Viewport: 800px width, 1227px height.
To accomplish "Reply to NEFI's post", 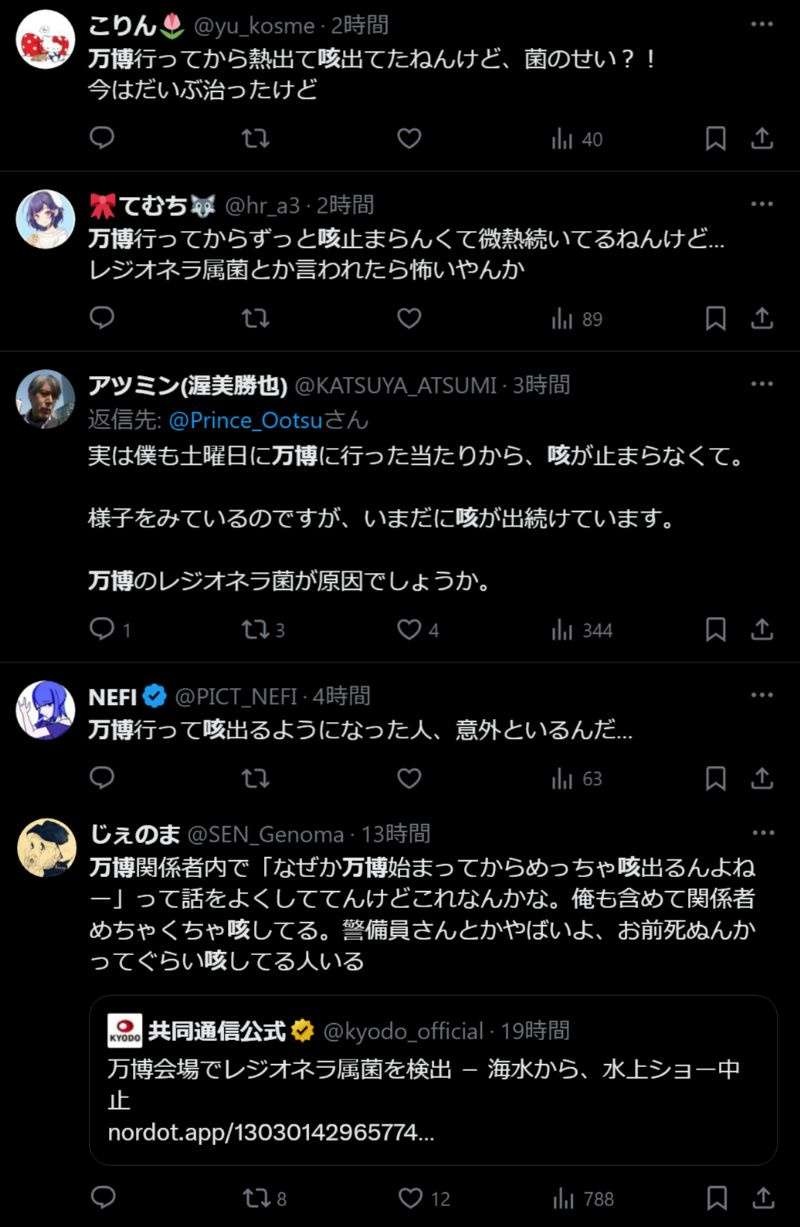I will coord(102,778).
